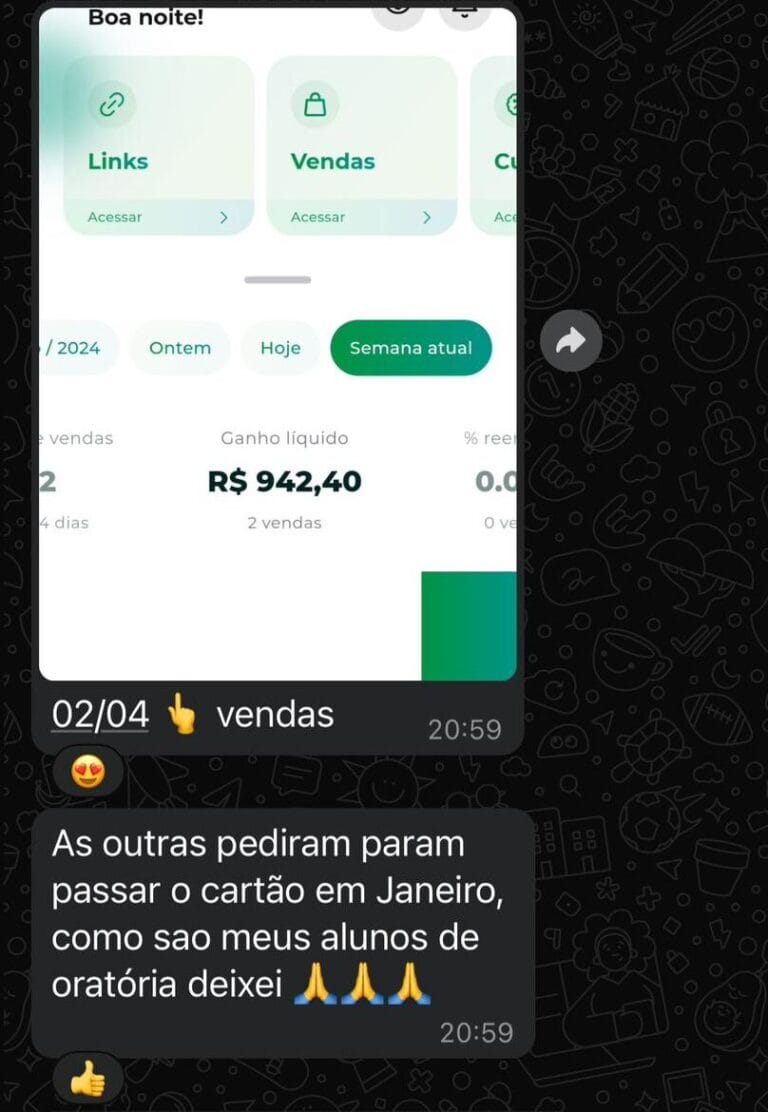Screen dimensions: 768x1112
Task: Tap the forward arrow next to the screenshot
Action: click(x=570, y=341)
